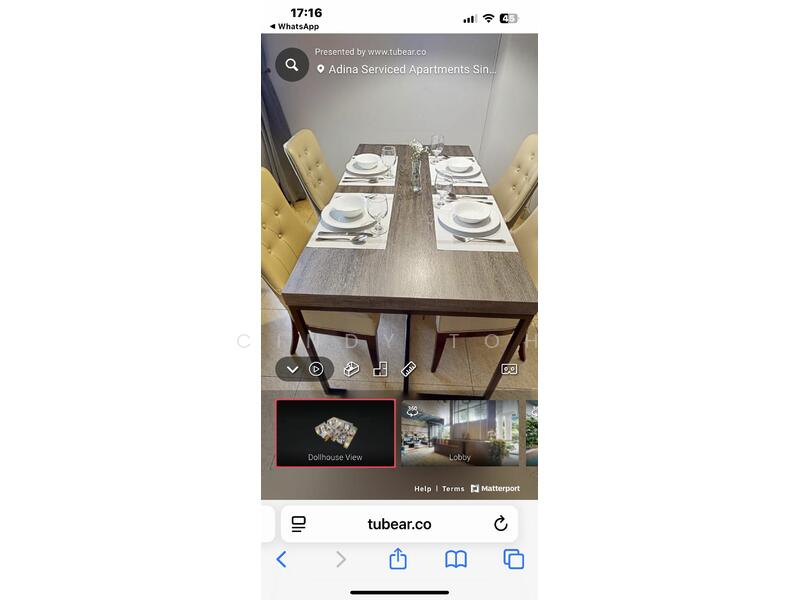The image size is (800, 600).
Task: Switch to dollhouse view icon
Action: (x=351, y=369)
